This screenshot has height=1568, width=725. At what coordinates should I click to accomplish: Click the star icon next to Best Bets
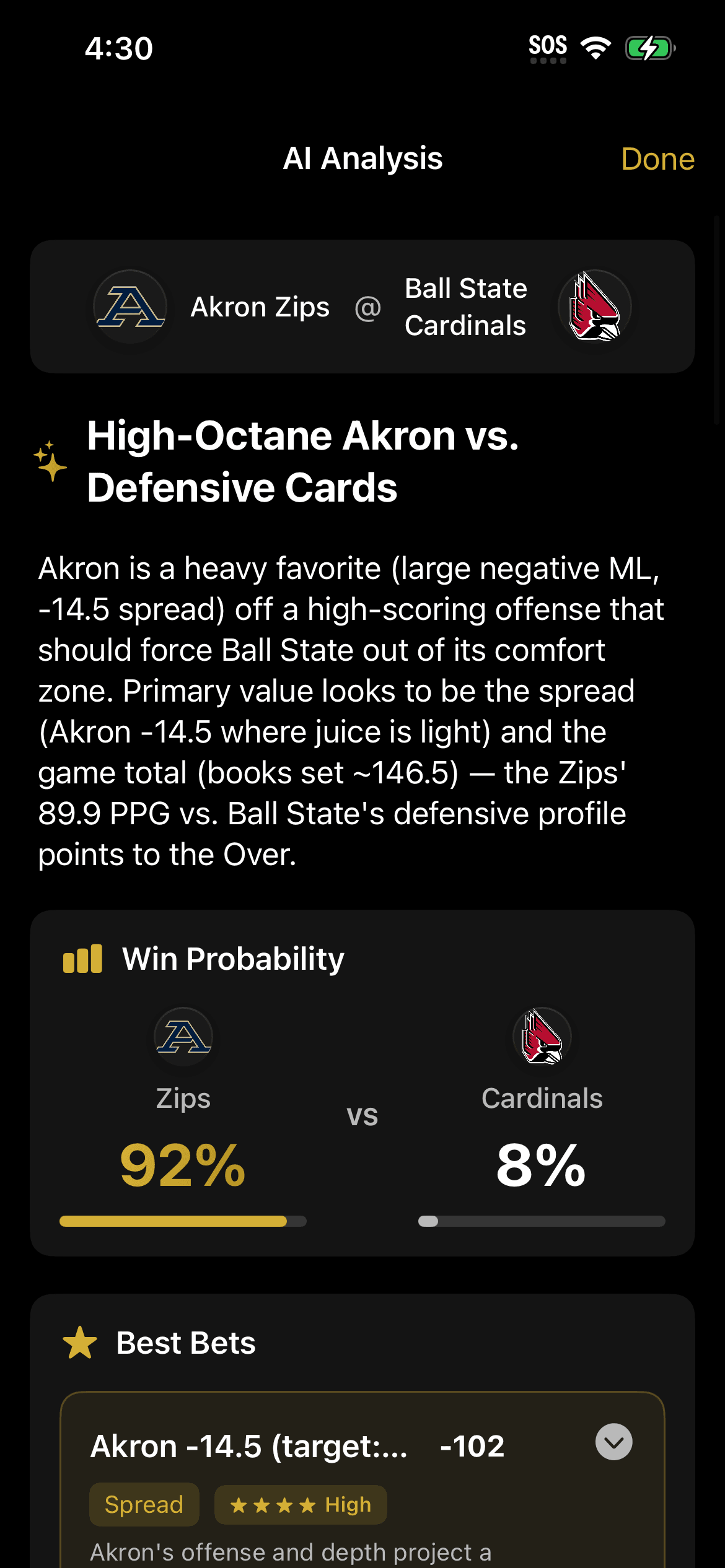[78, 1343]
